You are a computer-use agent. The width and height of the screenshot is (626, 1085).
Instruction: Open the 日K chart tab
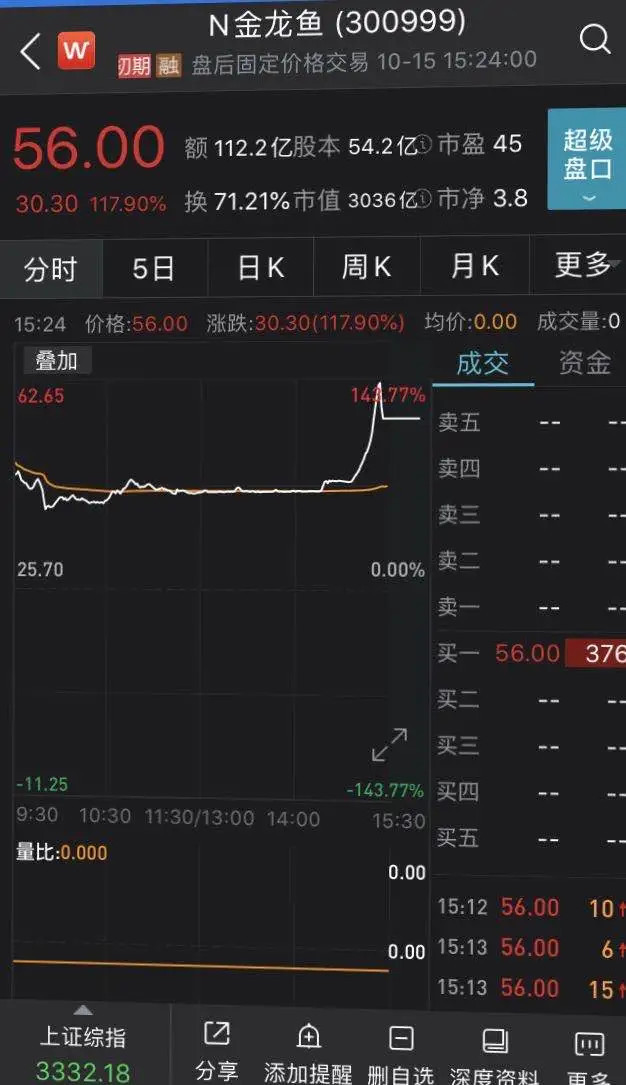261,268
